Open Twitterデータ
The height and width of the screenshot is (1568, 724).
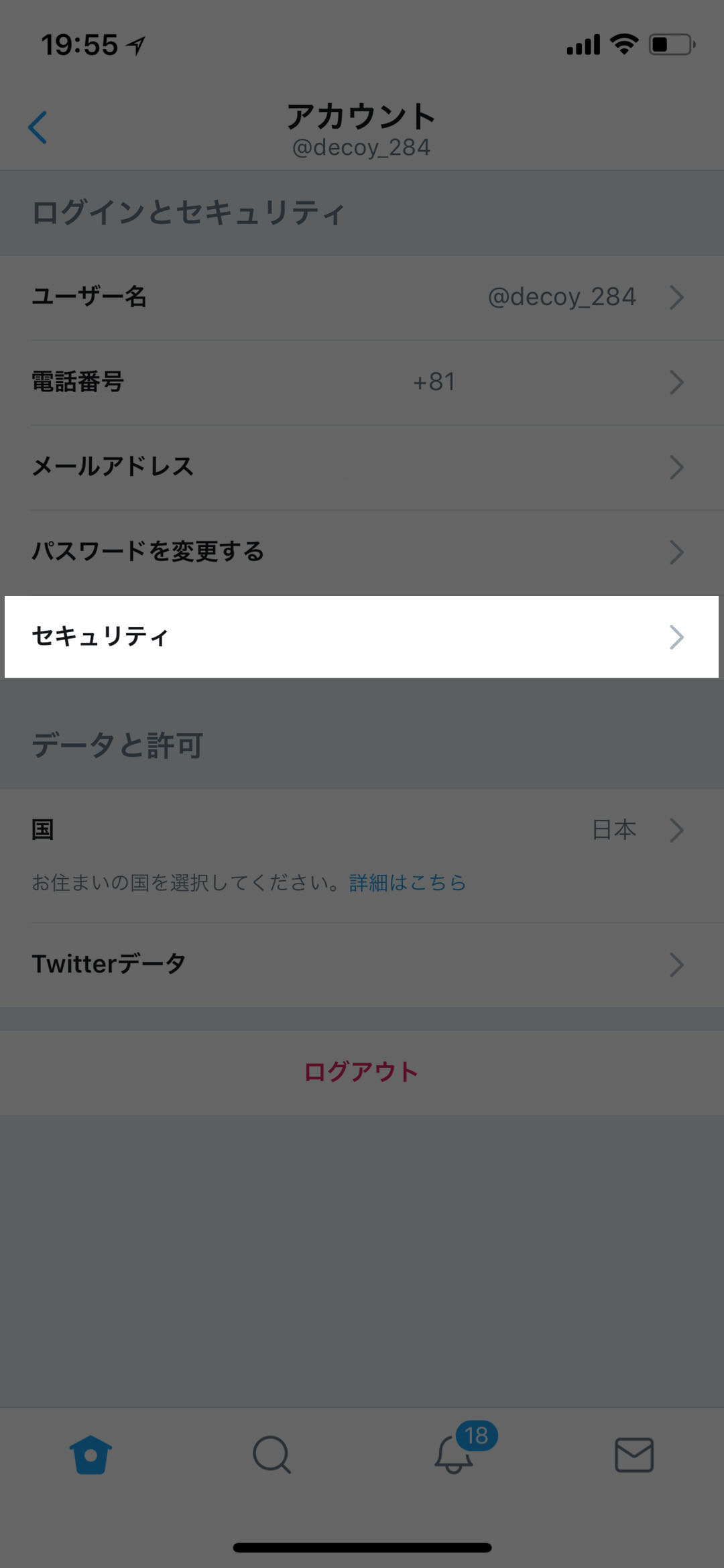point(362,965)
